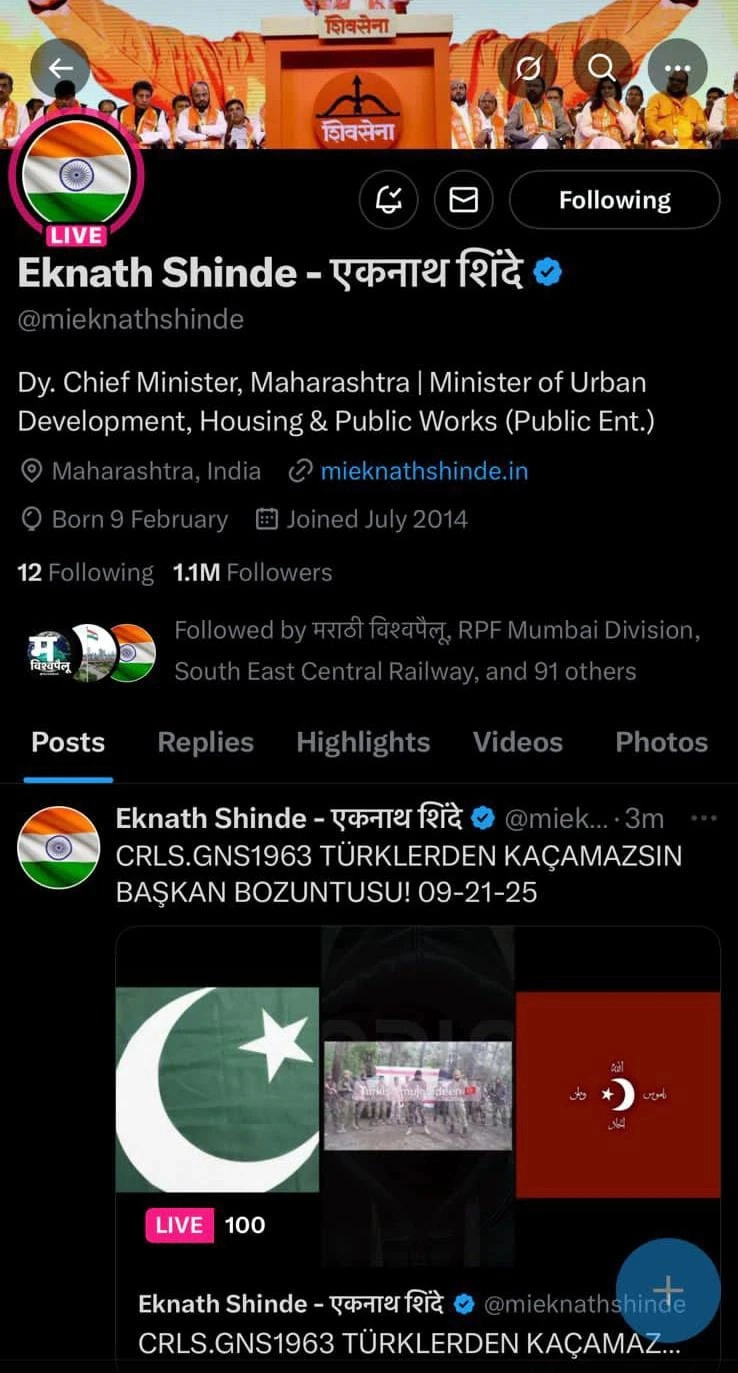View the 12 Following list

(x=86, y=572)
